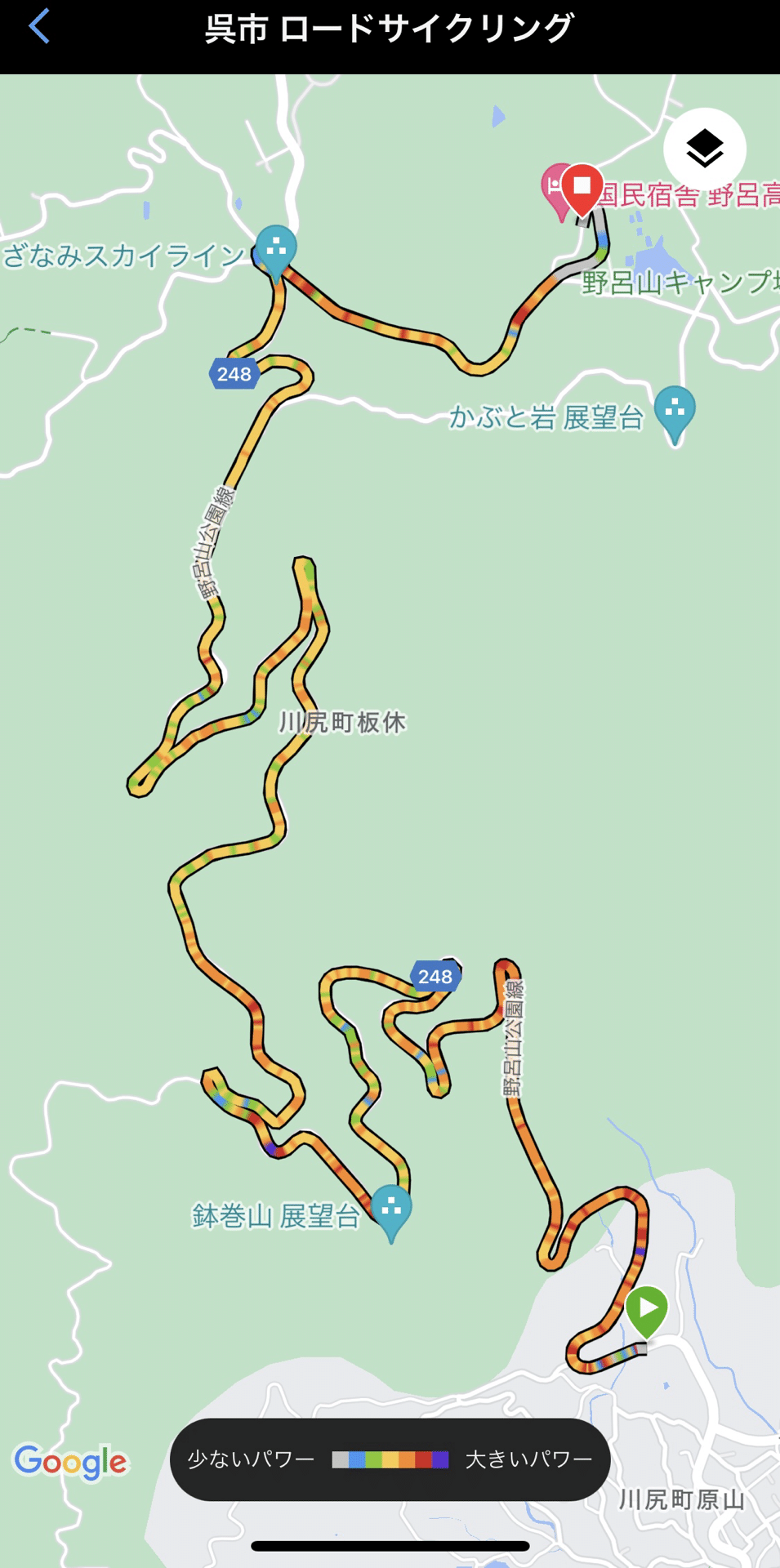Go back using the top-left arrow

[x=38, y=26]
